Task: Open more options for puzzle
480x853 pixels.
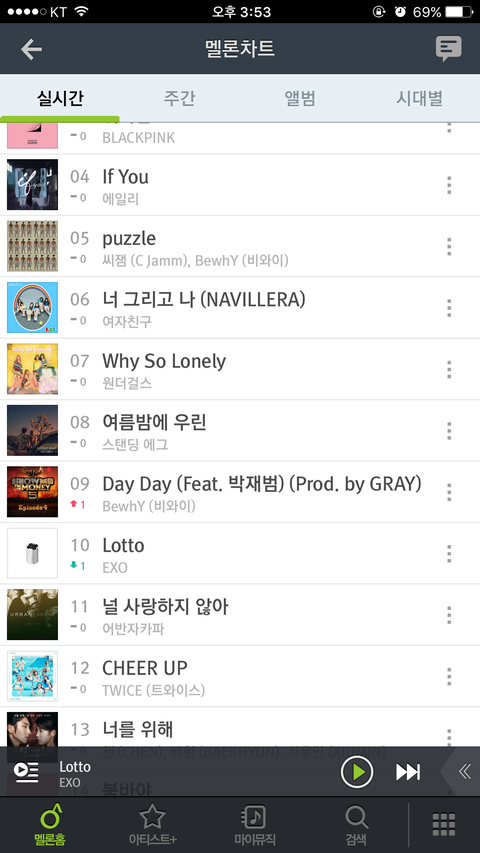Action: pyautogui.click(x=449, y=246)
